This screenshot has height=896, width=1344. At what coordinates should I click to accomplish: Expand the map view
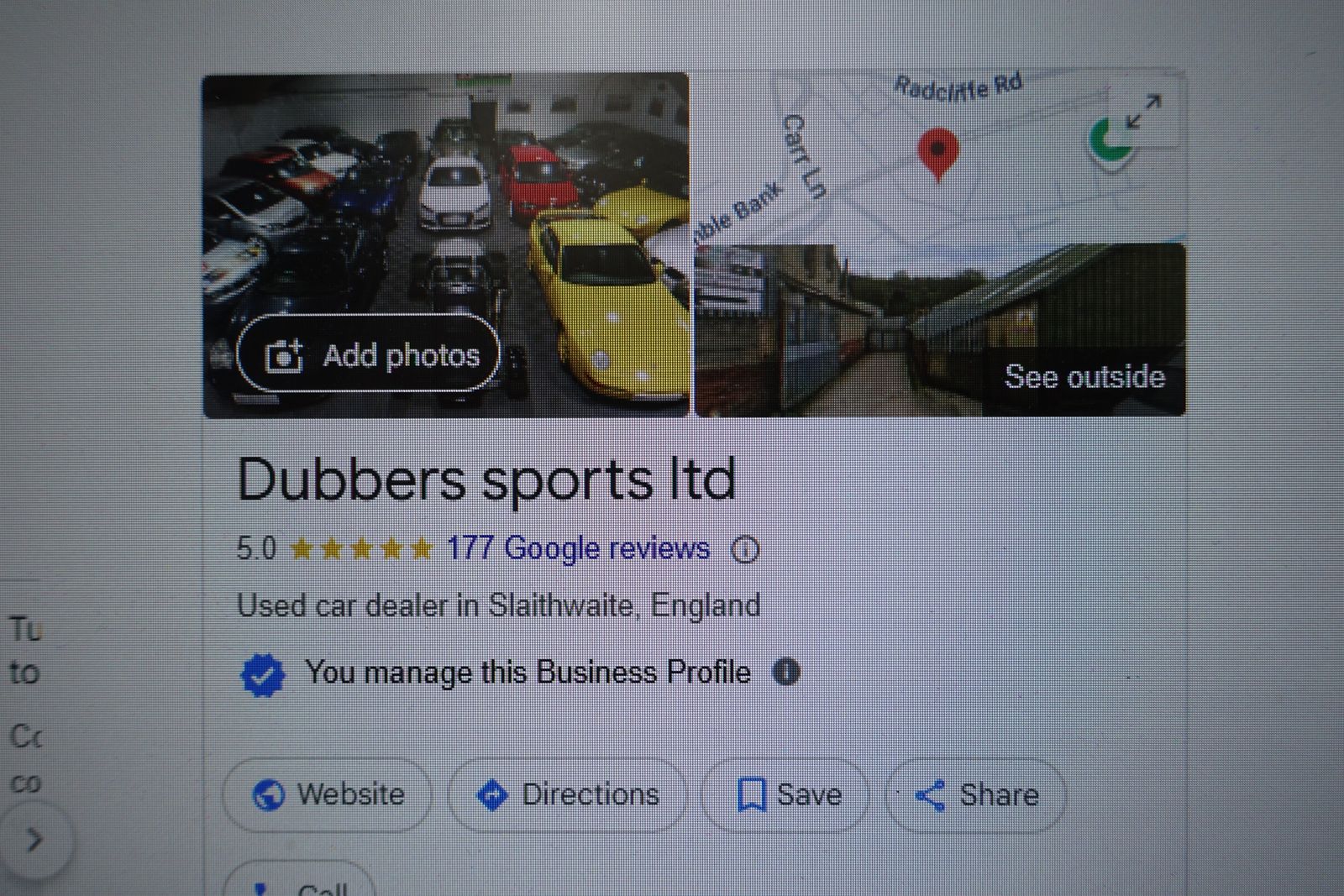pos(1143,112)
